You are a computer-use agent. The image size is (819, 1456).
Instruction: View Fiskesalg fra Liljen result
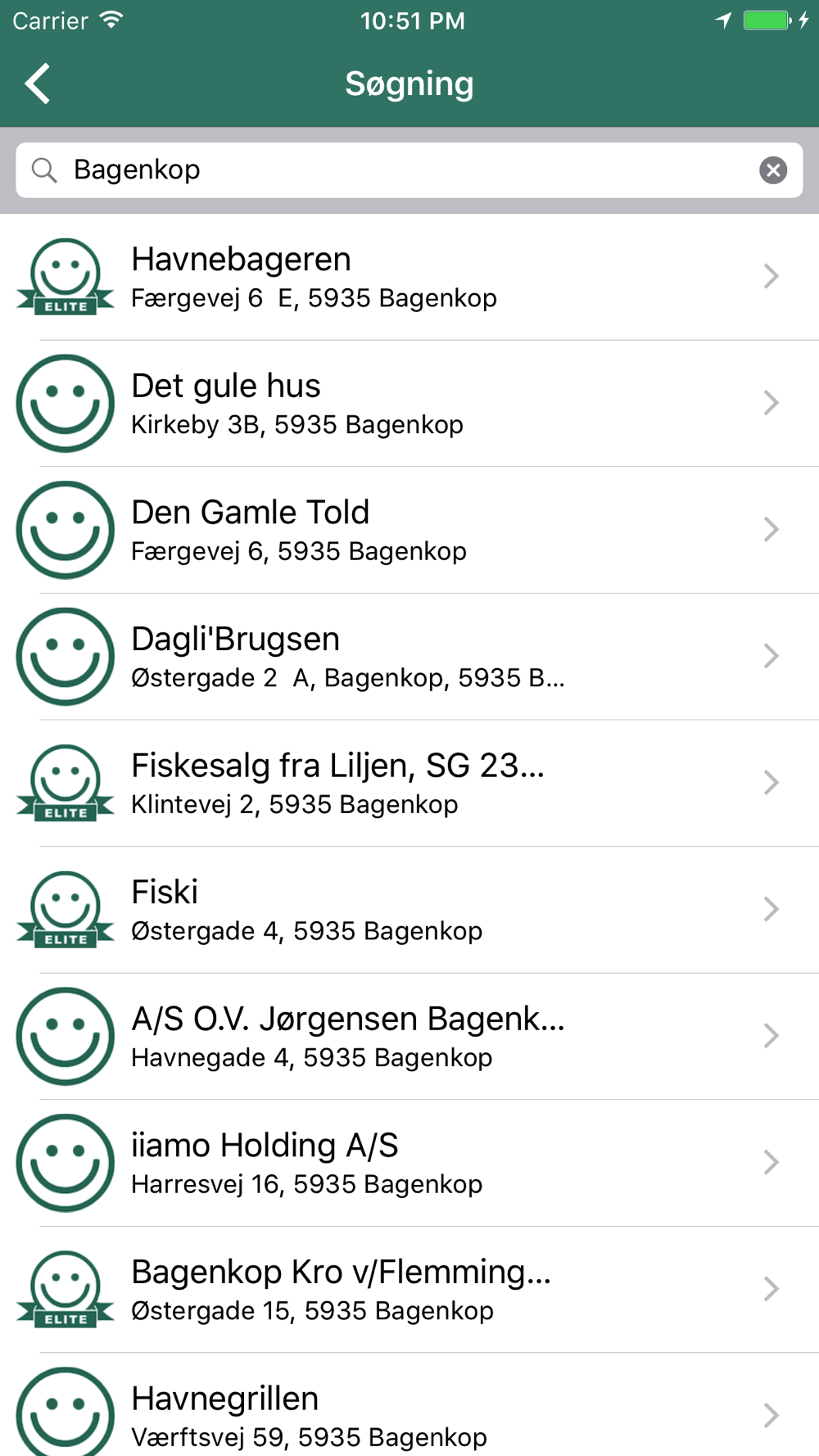(409, 783)
